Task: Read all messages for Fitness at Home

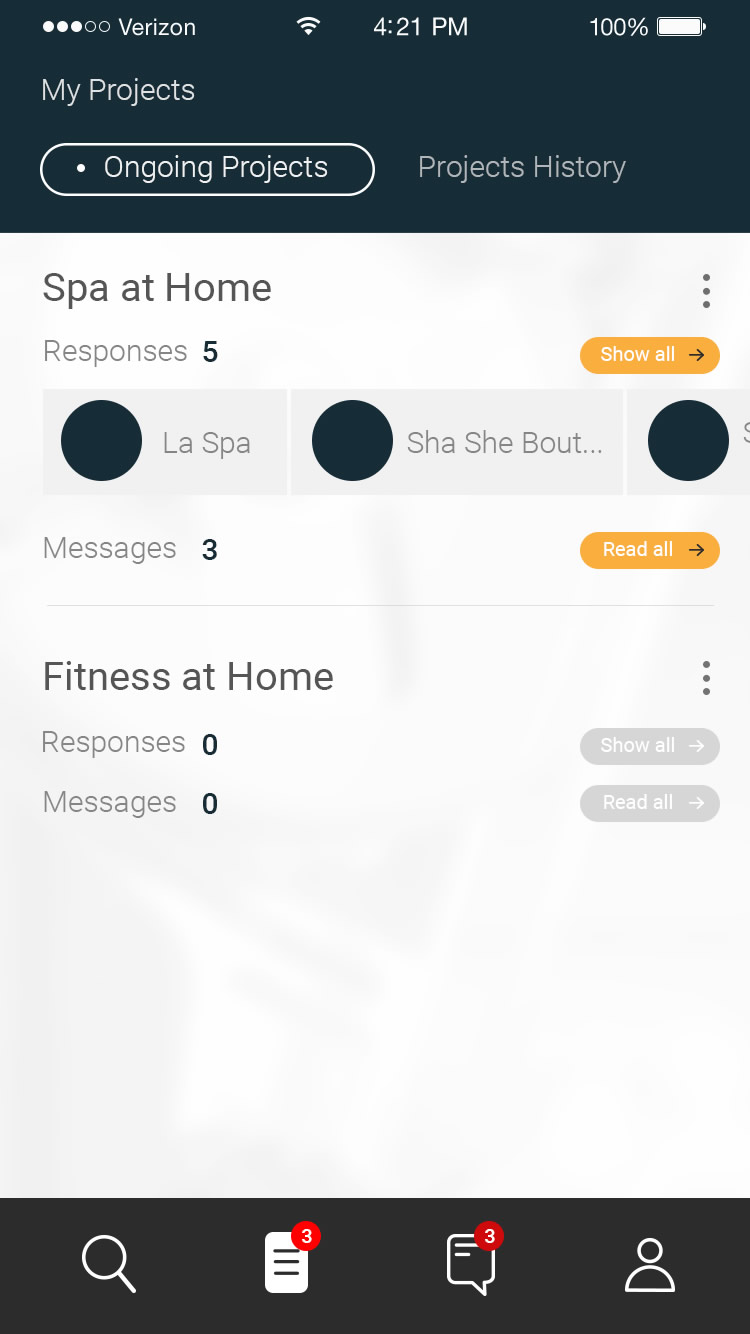Action: pos(650,803)
